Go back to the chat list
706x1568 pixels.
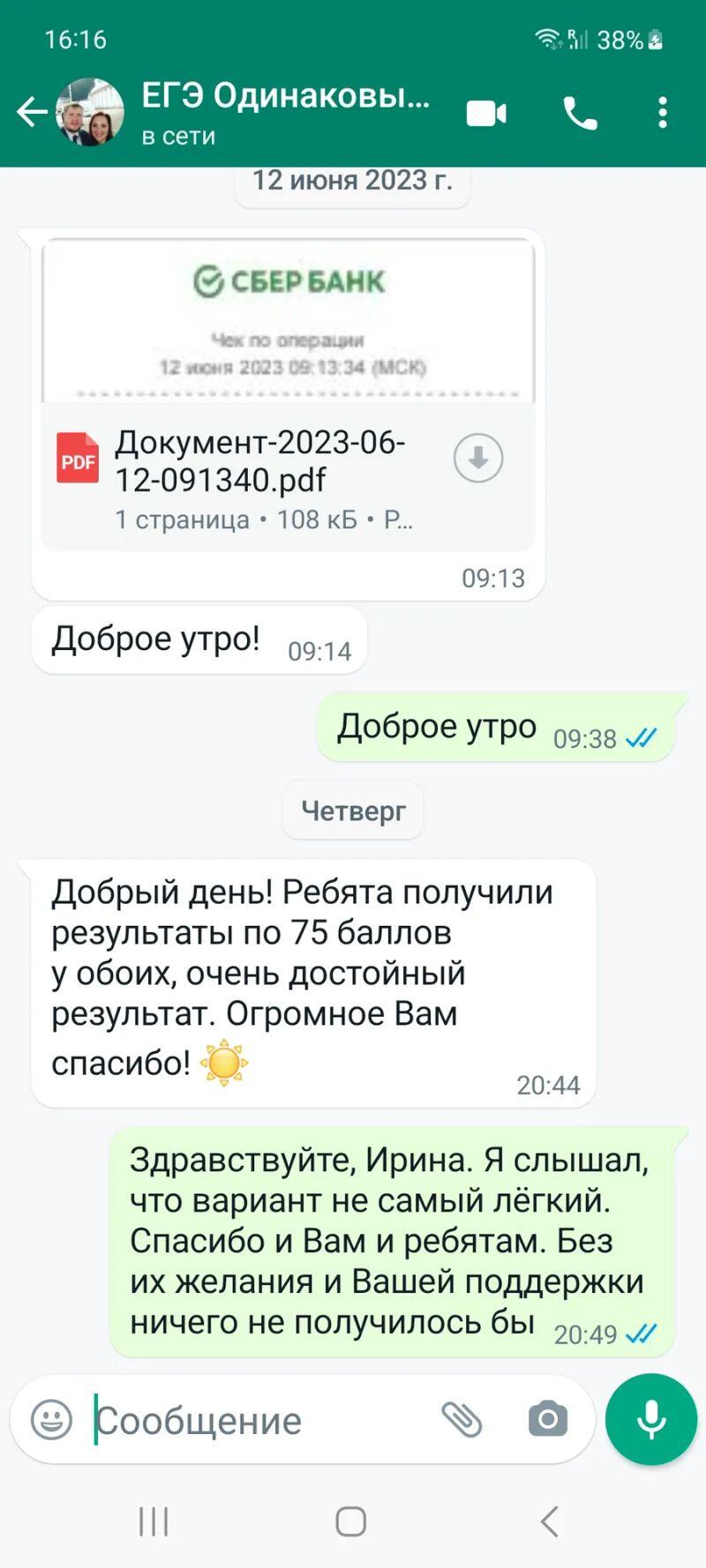tap(32, 112)
